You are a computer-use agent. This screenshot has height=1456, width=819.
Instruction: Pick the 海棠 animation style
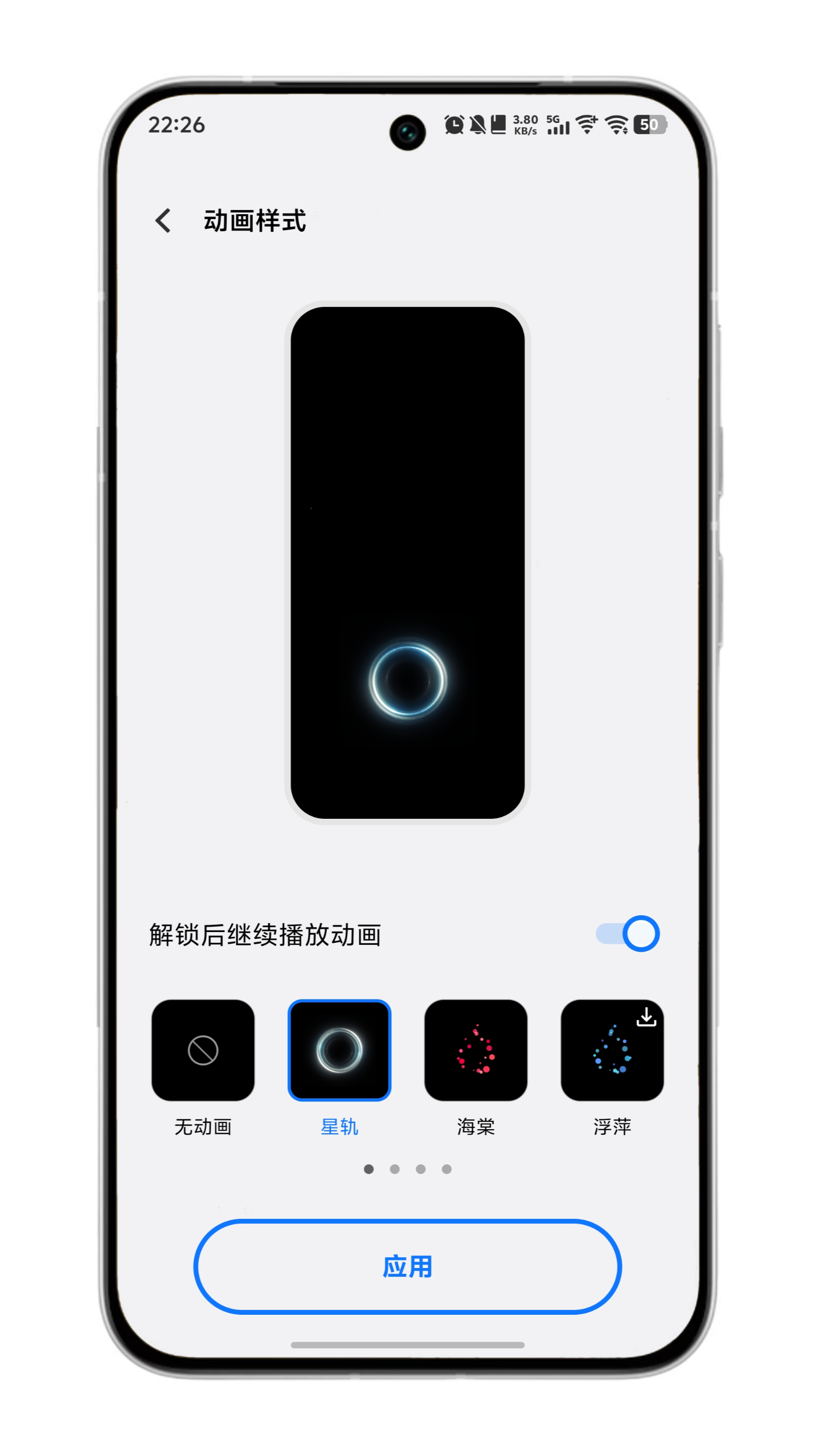click(475, 1050)
